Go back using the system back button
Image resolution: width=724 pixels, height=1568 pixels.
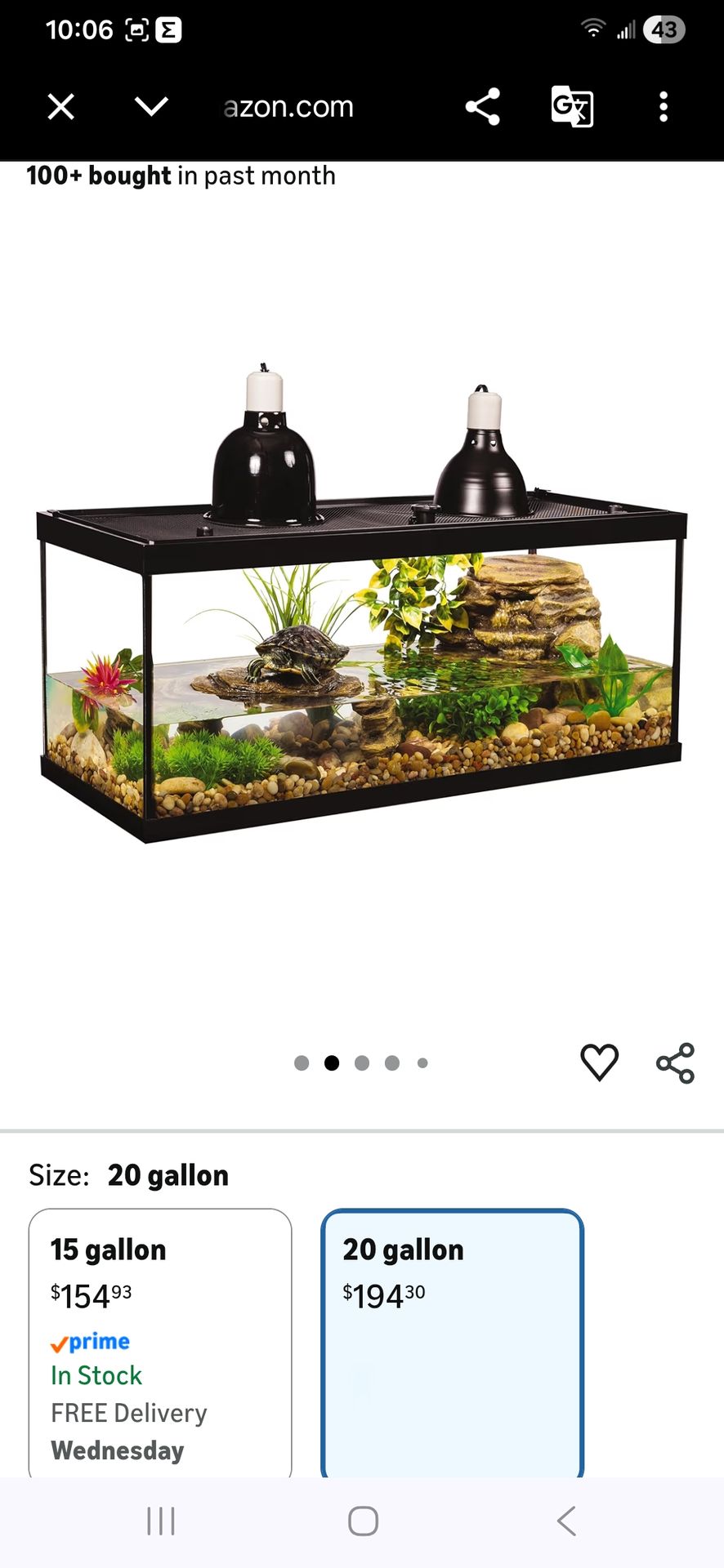pos(566,1521)
